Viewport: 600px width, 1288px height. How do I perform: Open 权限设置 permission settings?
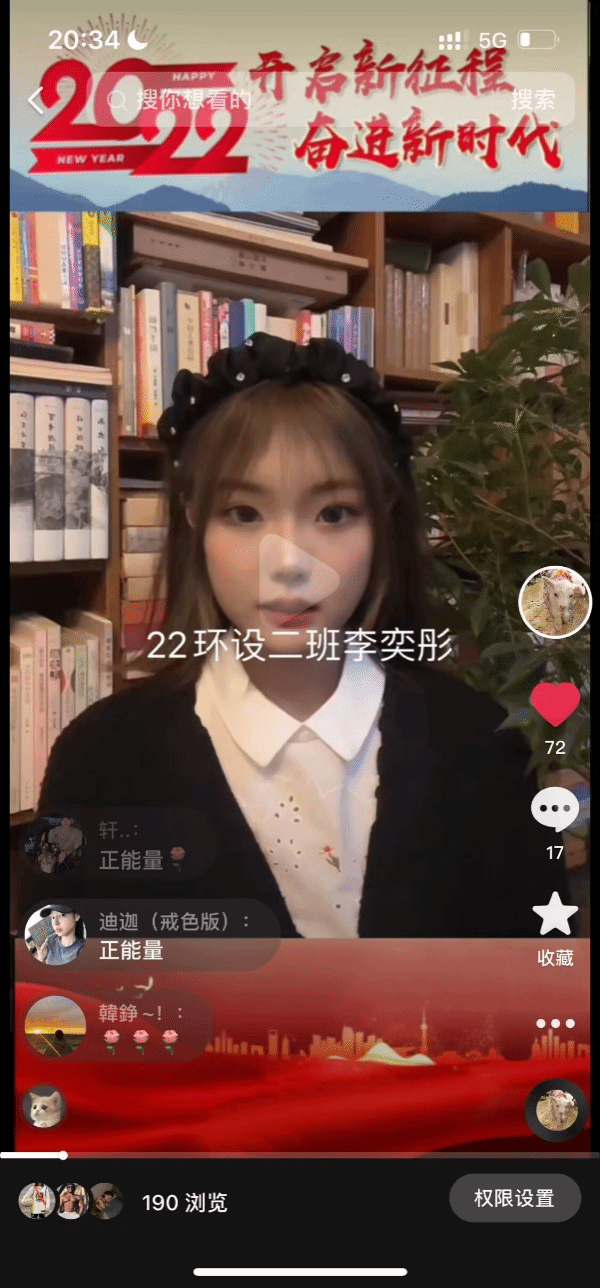click(514, 1198)
